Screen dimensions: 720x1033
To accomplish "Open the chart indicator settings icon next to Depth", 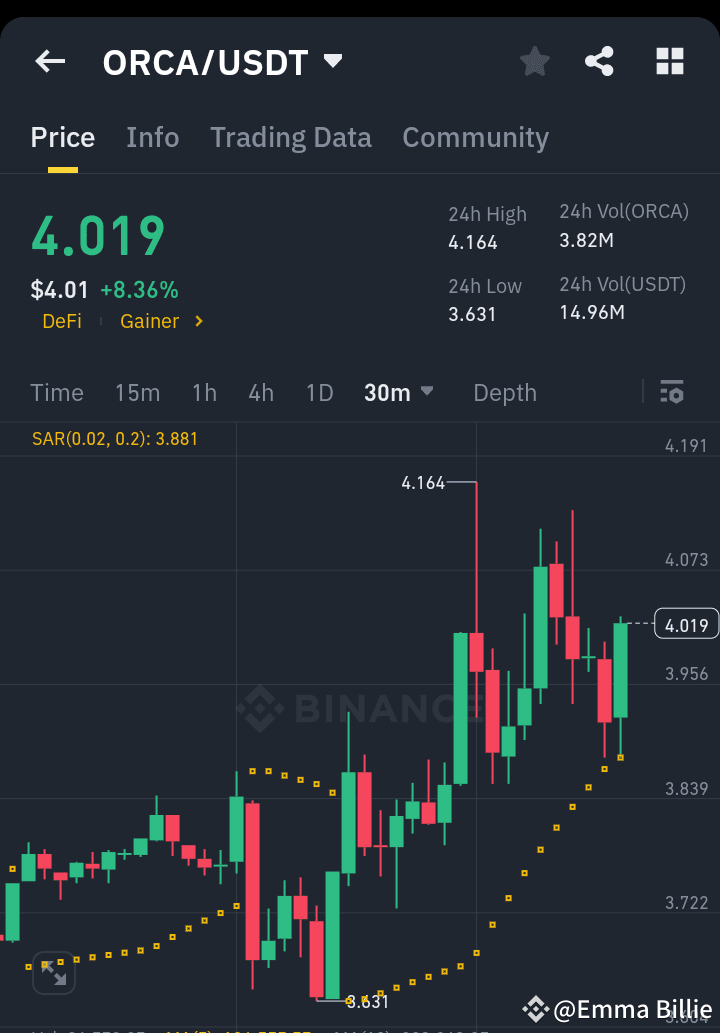I will pos(672,392).
